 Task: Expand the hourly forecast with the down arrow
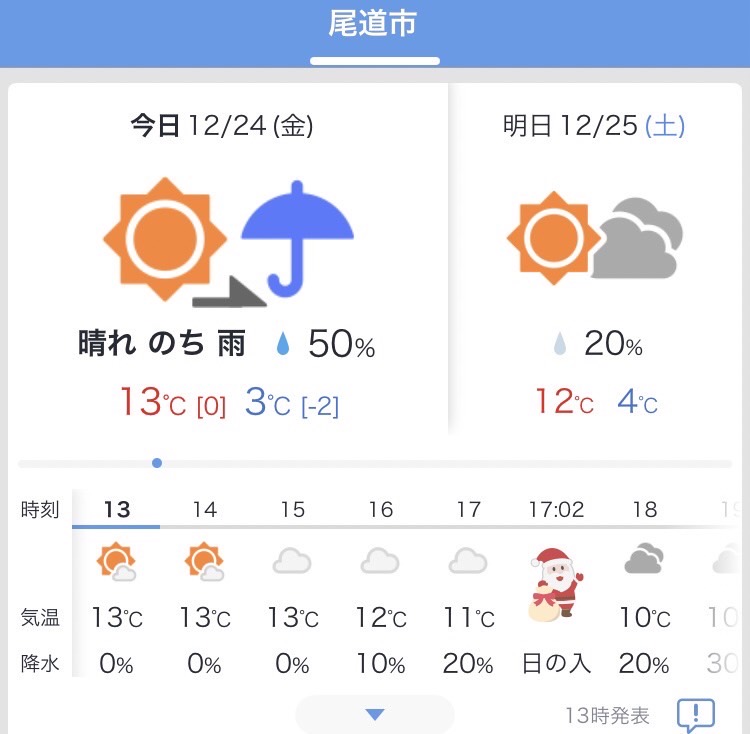[x=375, y=714]
